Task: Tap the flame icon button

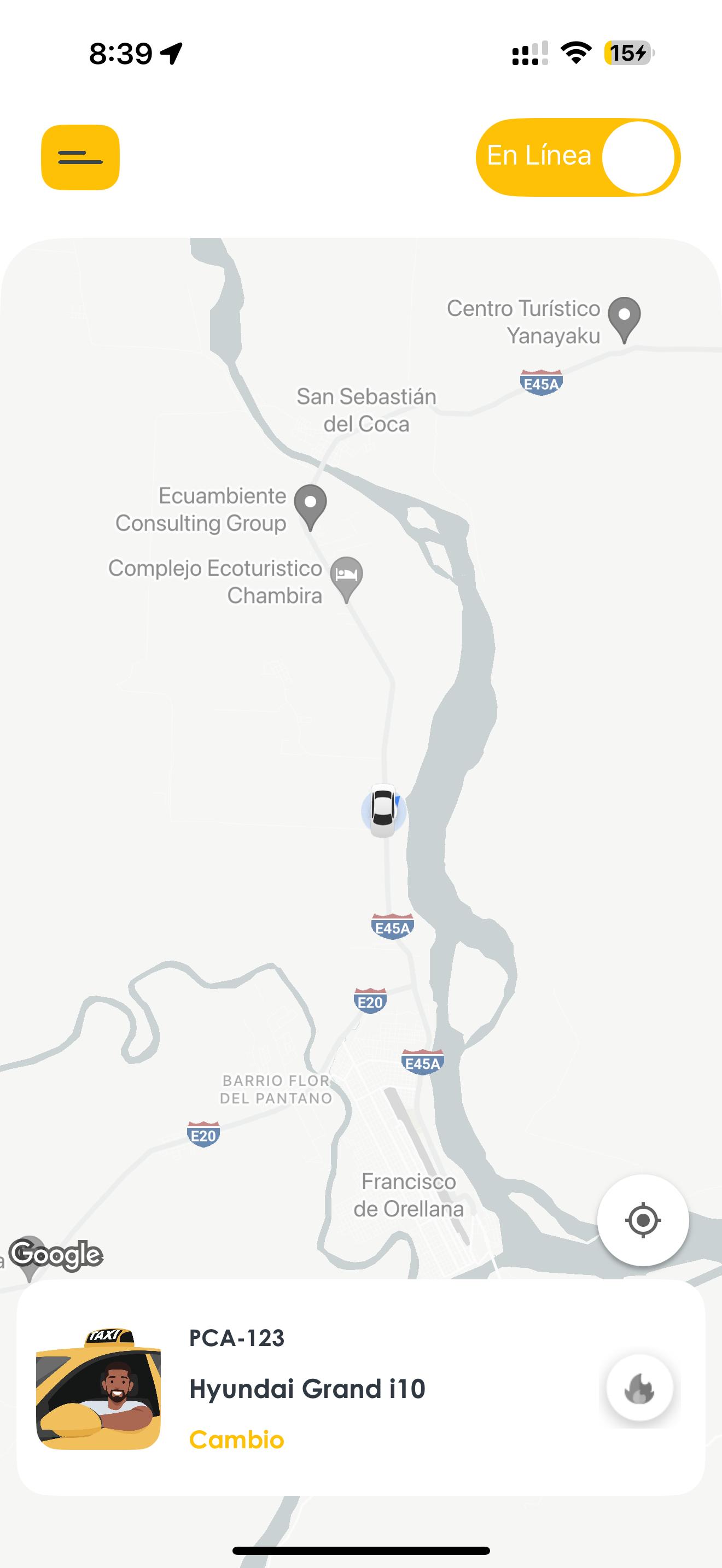Action: pos(639,1388)
